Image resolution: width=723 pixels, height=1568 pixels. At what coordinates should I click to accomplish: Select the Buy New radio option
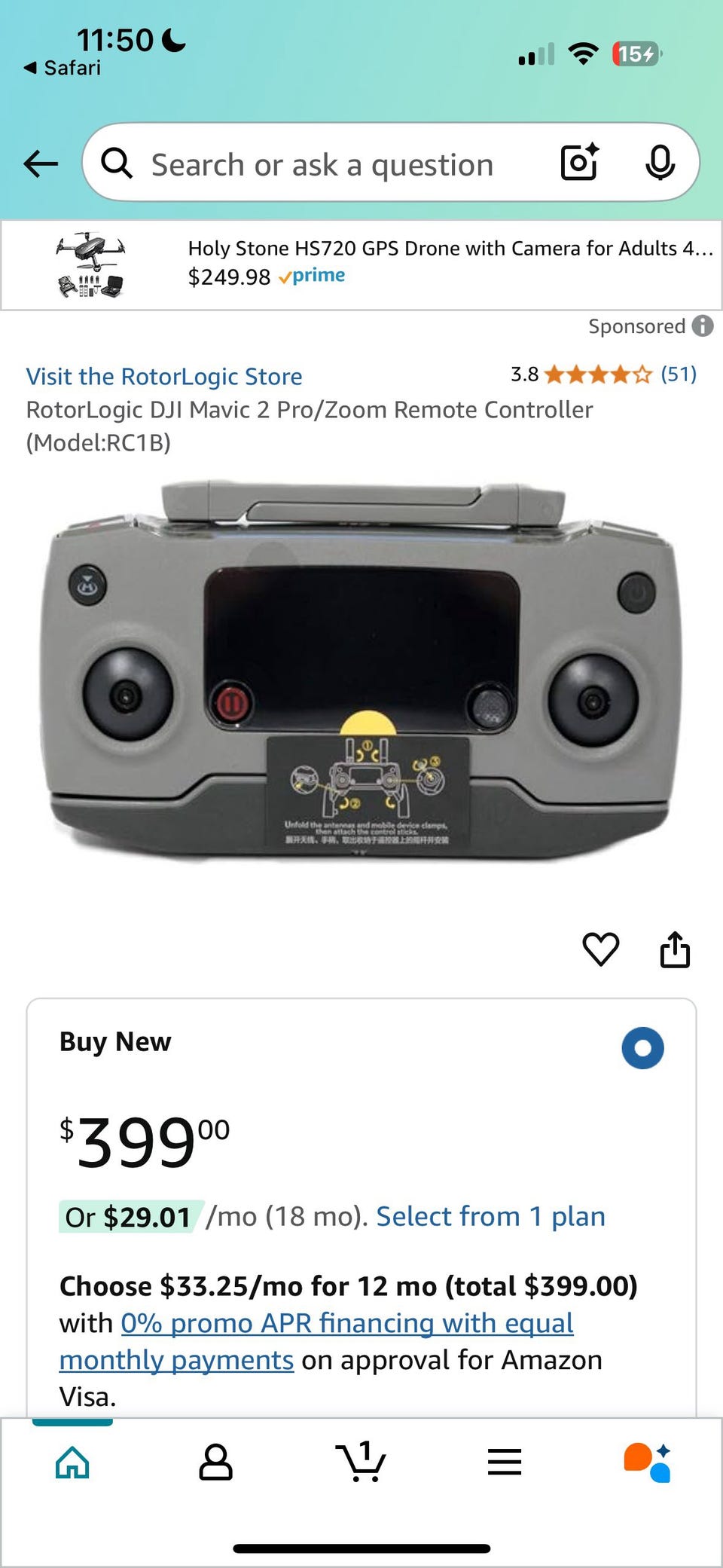642,1048
